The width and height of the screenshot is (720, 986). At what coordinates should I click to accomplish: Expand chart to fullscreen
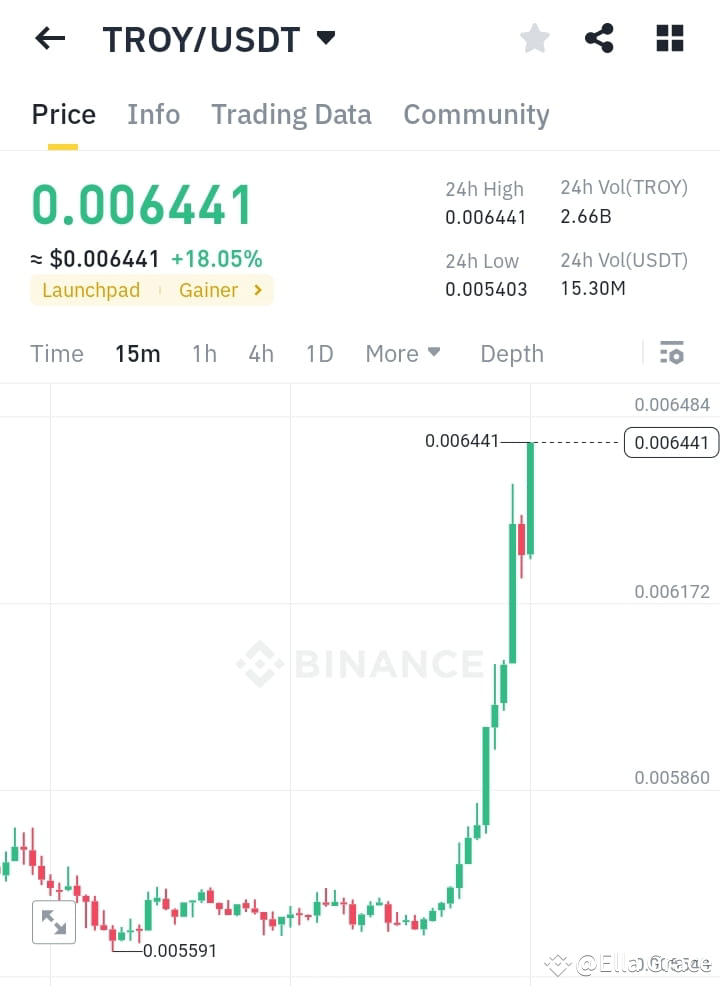[x=54, y=922]
